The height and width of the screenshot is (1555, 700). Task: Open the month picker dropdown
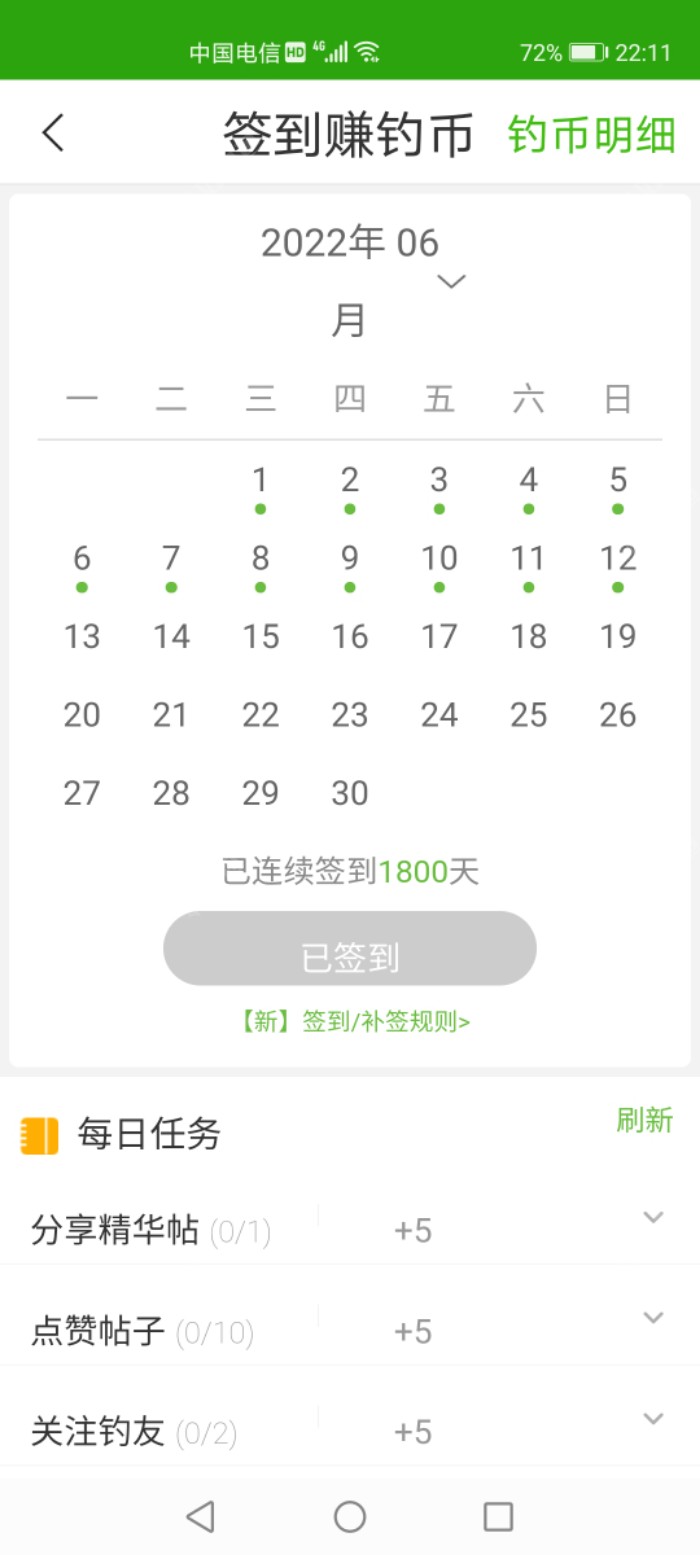pyautogui.click(x=451, y=282)
